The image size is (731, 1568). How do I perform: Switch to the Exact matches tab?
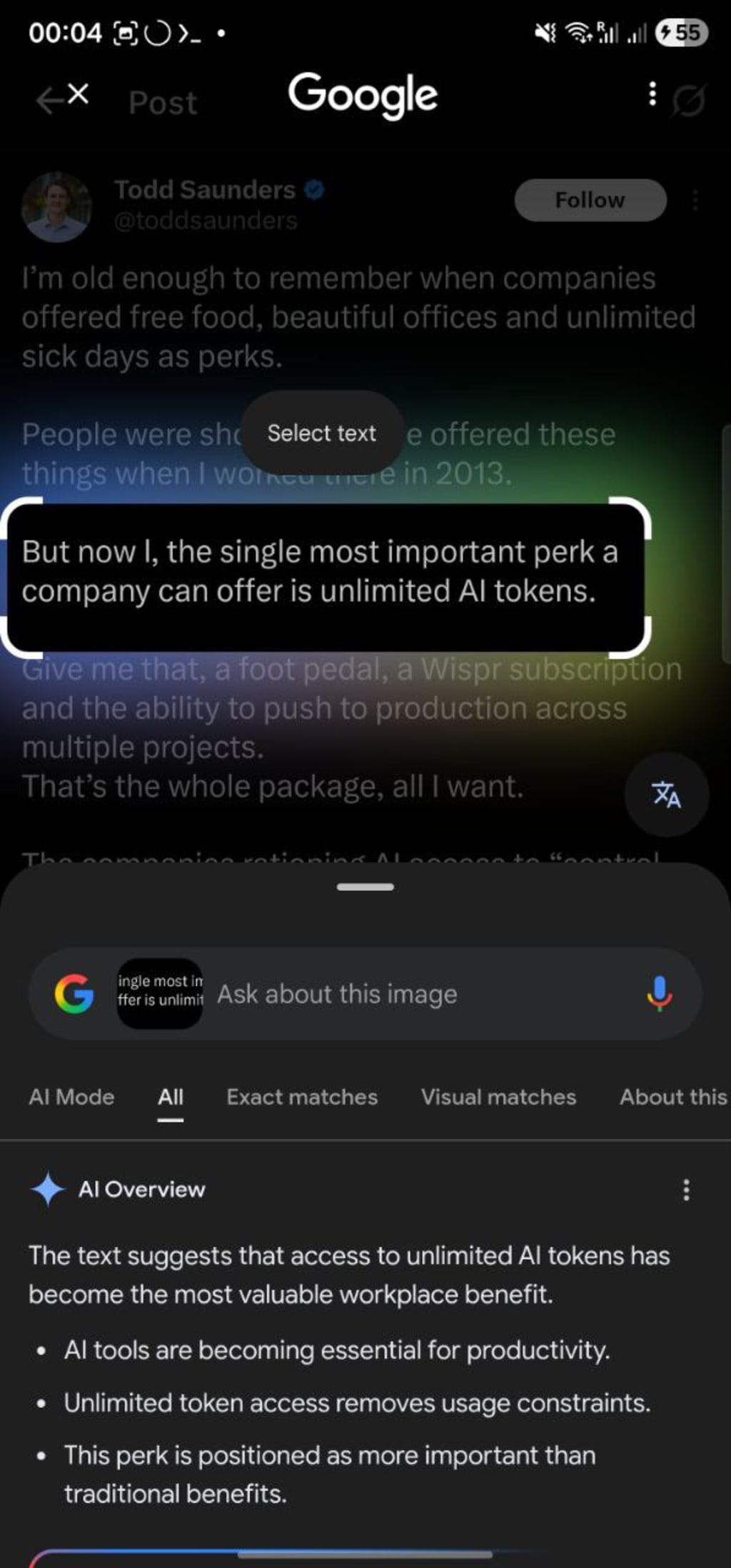302,1097
